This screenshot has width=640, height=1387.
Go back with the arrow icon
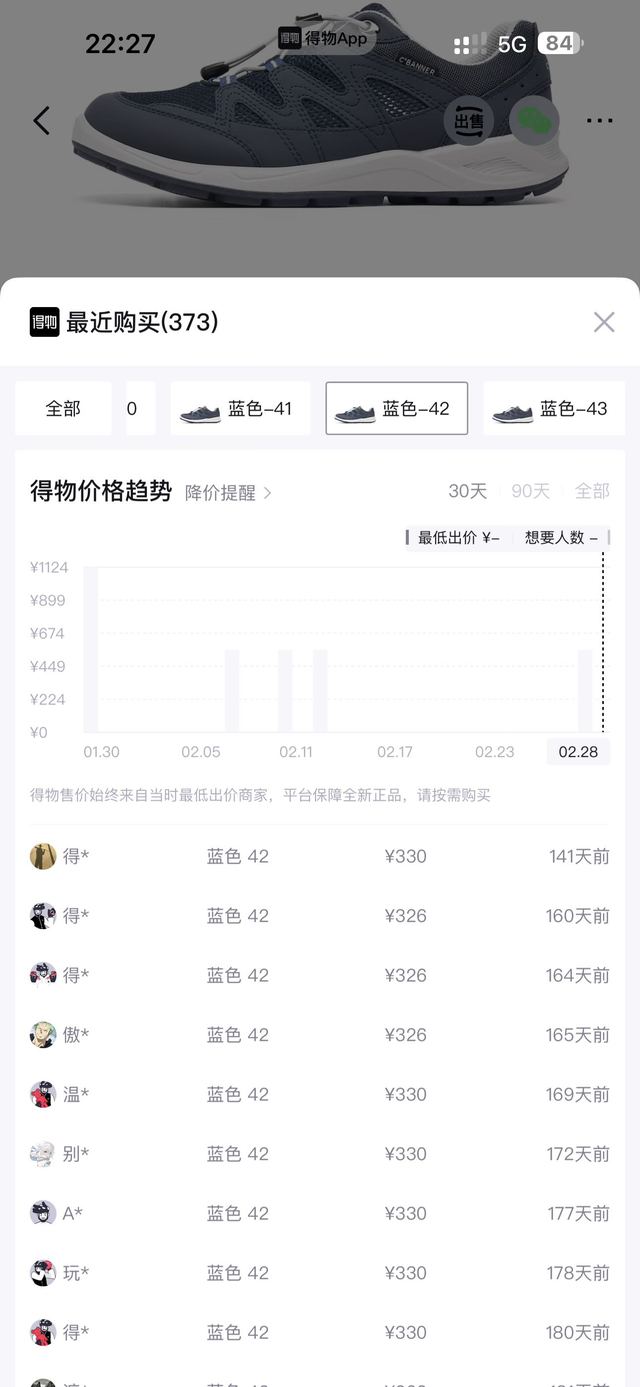coord(41,121)
